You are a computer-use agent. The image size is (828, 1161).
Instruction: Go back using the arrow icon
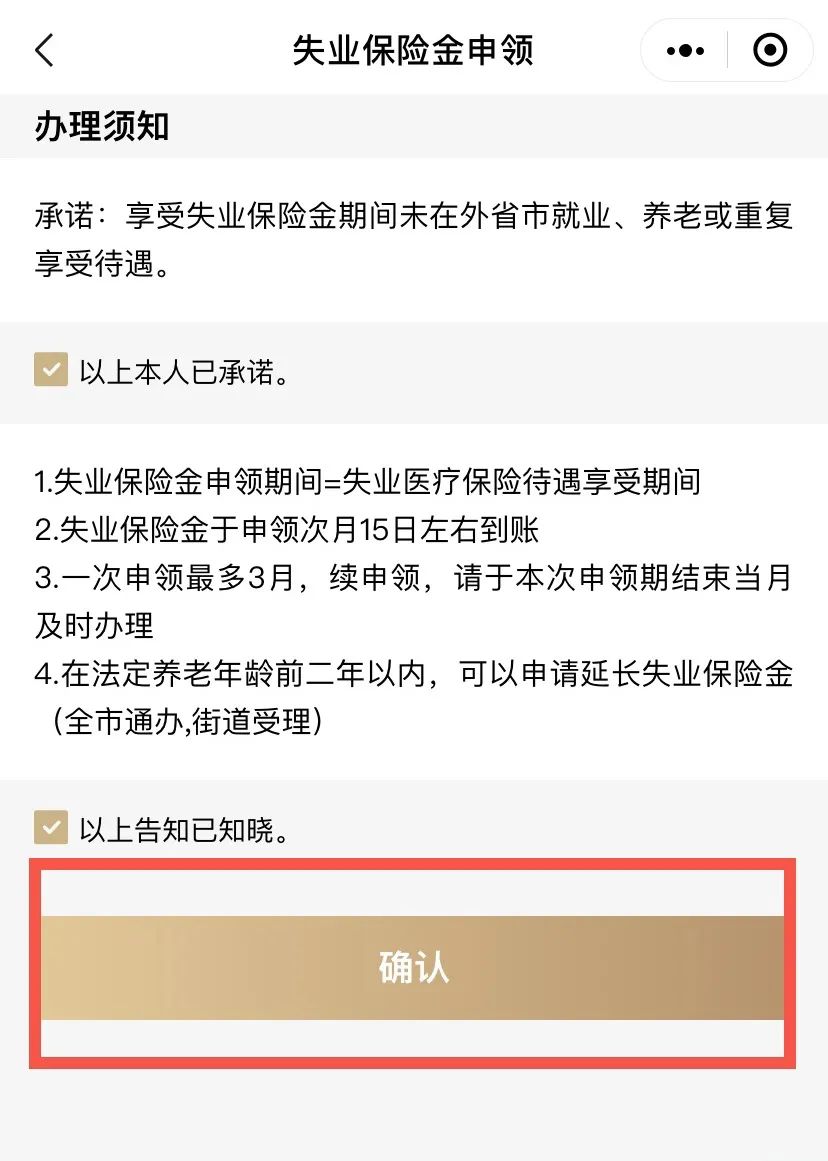[x=44, y=50]
